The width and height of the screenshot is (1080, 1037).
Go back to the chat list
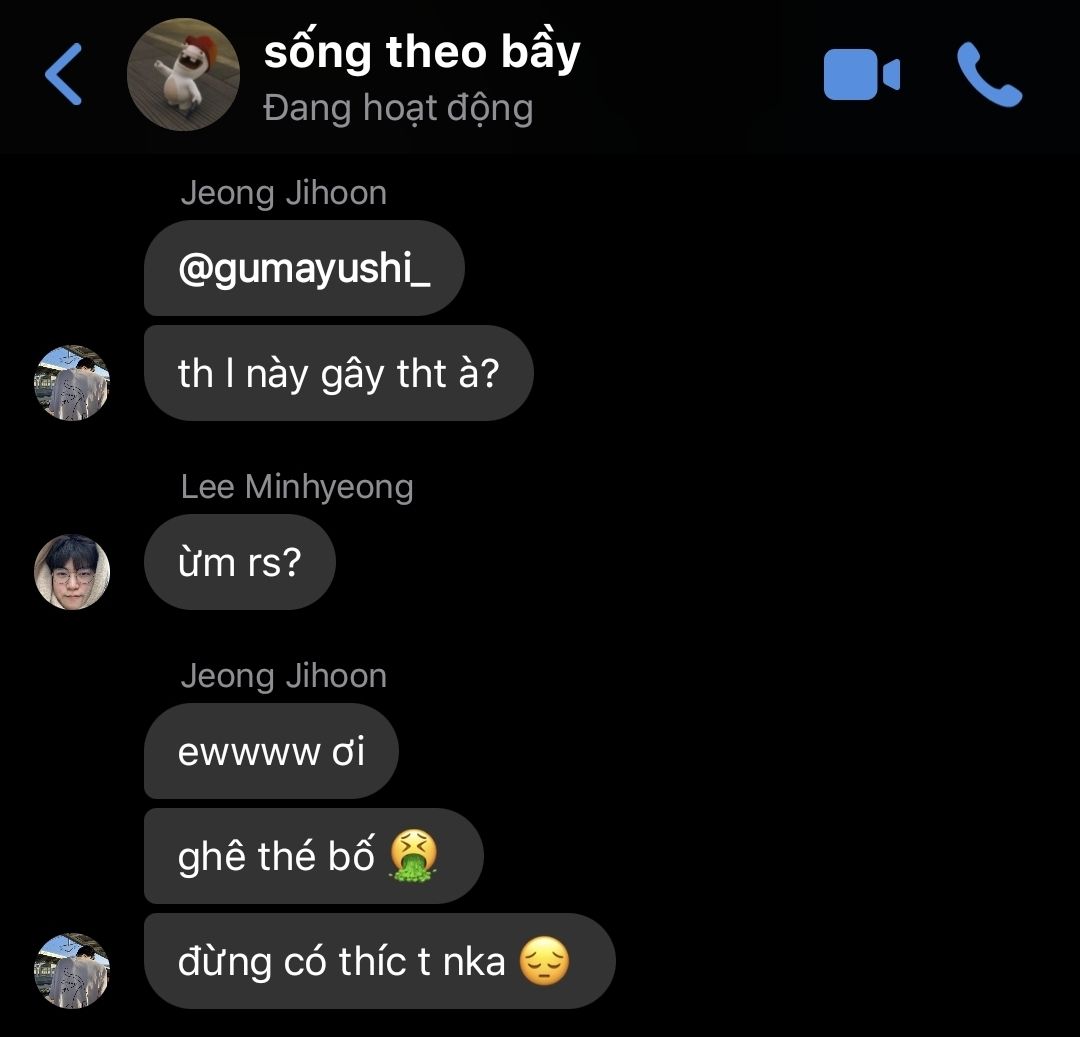(x=64, y=75)
